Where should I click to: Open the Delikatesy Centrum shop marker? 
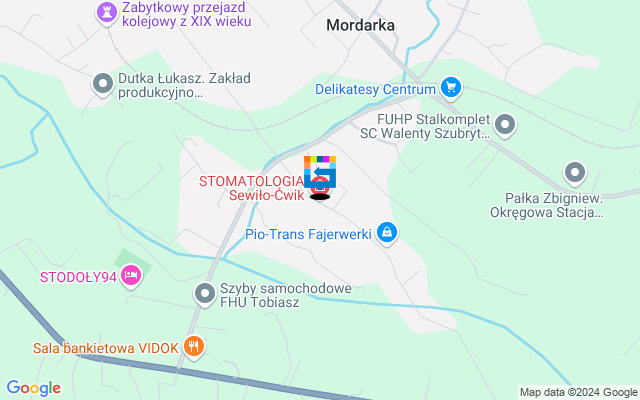[x=451, y=88]
